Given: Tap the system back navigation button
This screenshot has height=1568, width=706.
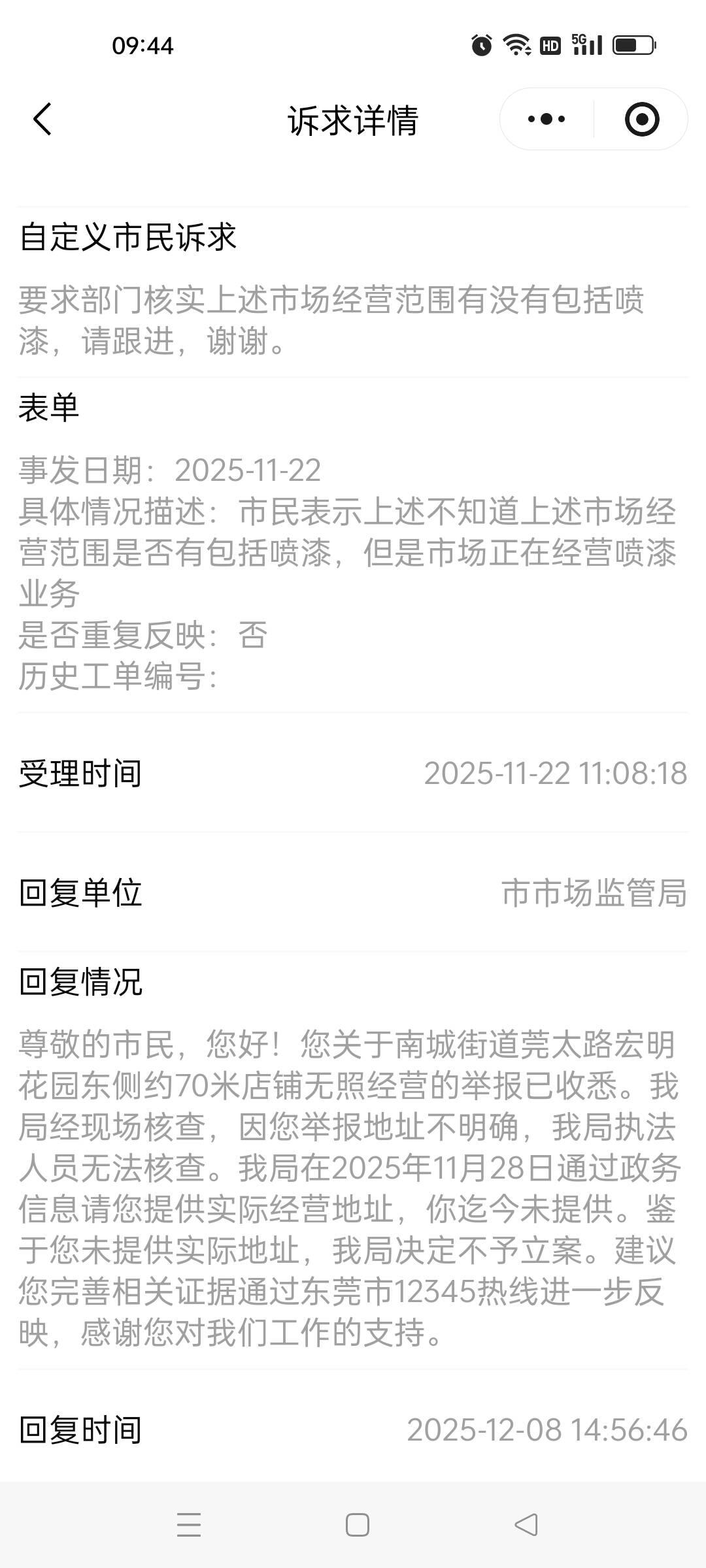Looking at the screenshot, I should 526,1524.
